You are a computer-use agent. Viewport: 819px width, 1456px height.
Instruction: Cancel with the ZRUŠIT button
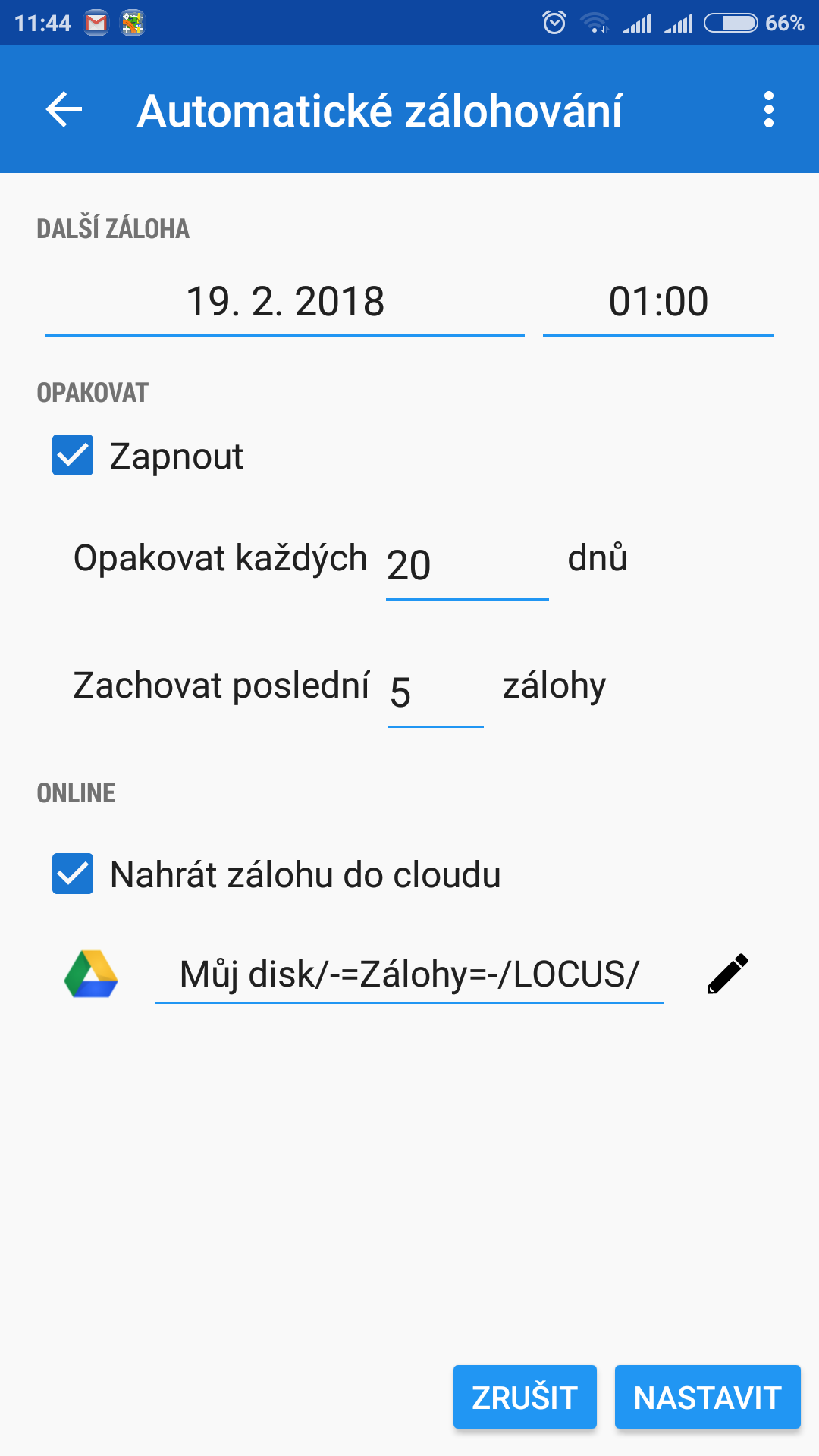(x=525, y=1397)
